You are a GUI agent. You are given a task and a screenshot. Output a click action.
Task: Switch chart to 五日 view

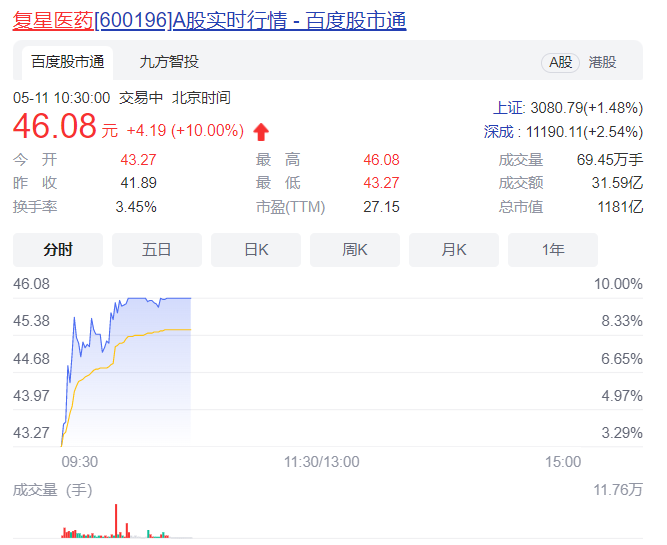point(157,250)
